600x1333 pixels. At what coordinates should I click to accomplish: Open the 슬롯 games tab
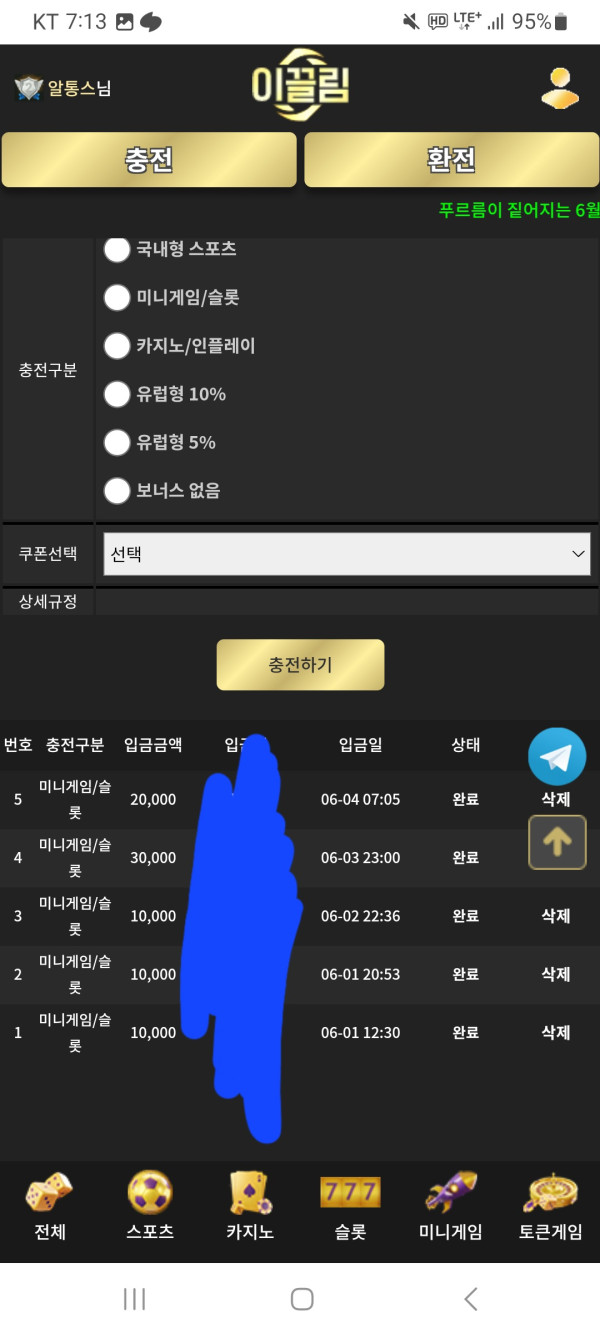click(x=350, y=1206)
